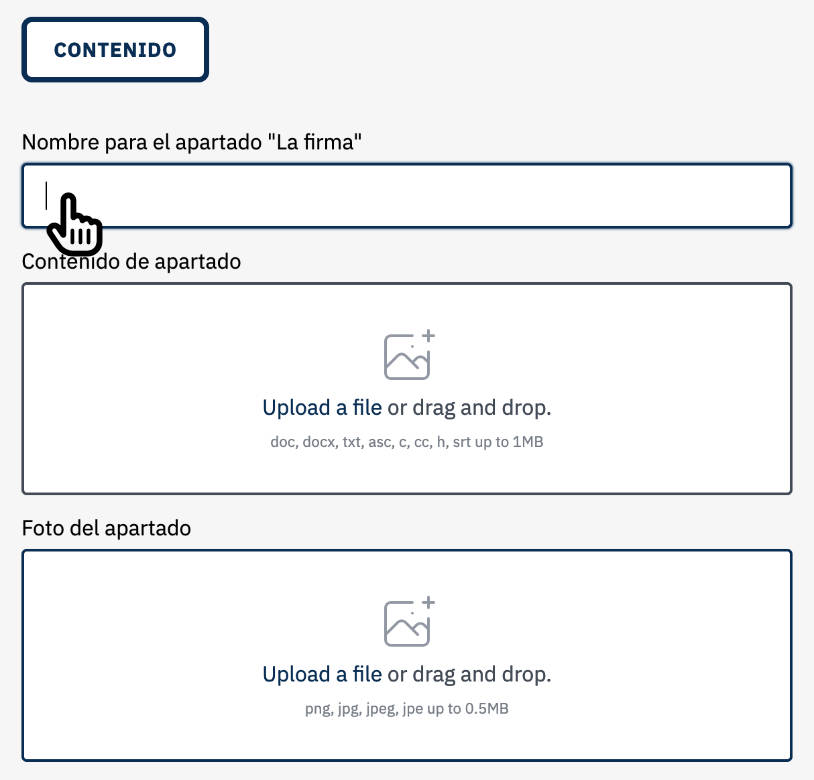Tap the CONTENIDO button
This screenshot has width=814, height=780.
point(115,50)
